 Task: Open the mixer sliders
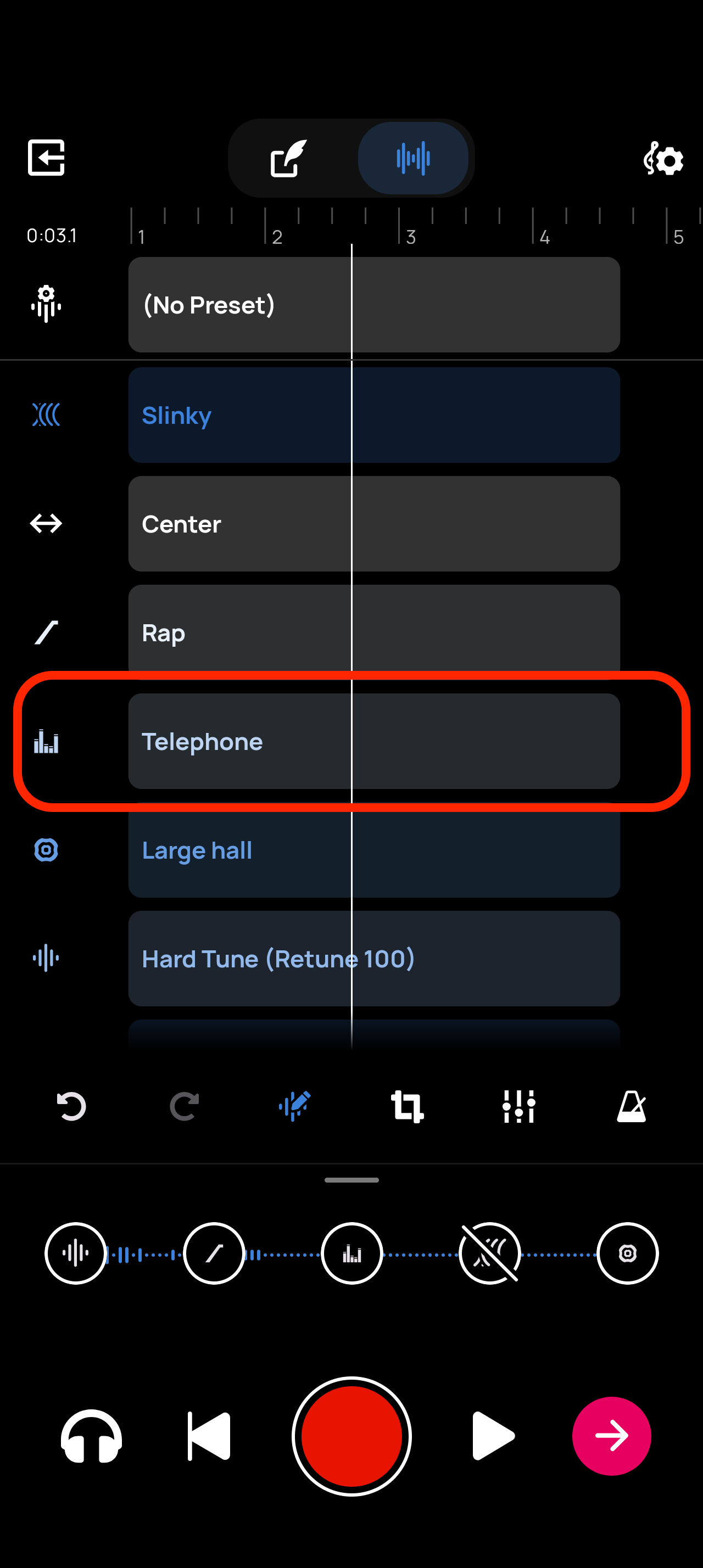pyautogui.click(x=518, y=1106)
